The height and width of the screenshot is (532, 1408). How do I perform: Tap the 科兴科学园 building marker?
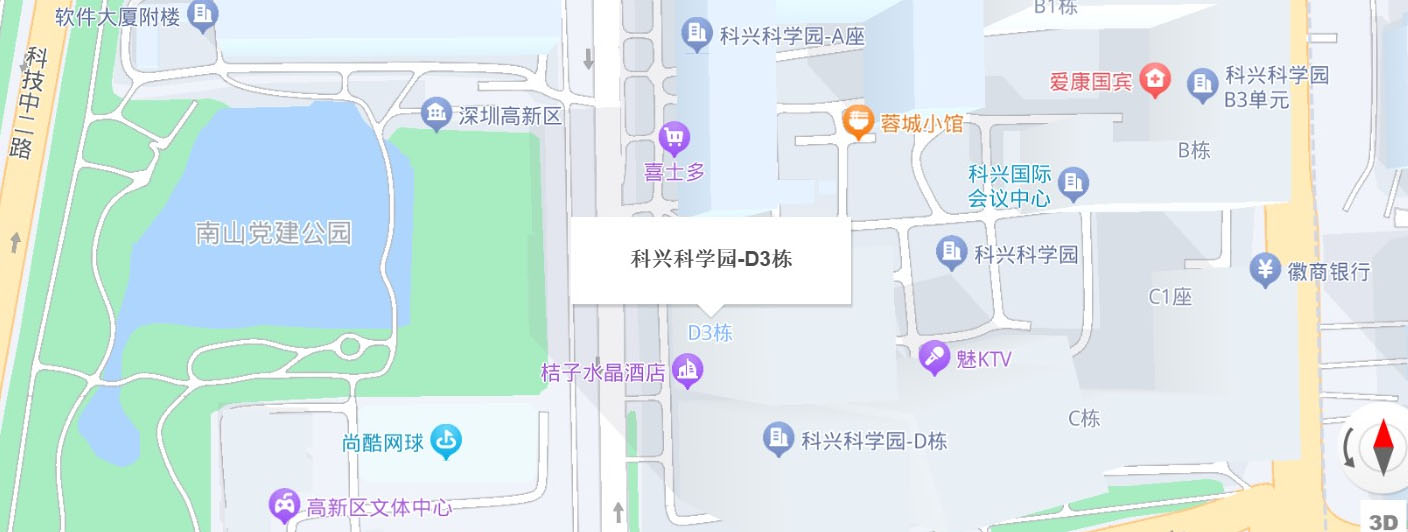(951, 252)
